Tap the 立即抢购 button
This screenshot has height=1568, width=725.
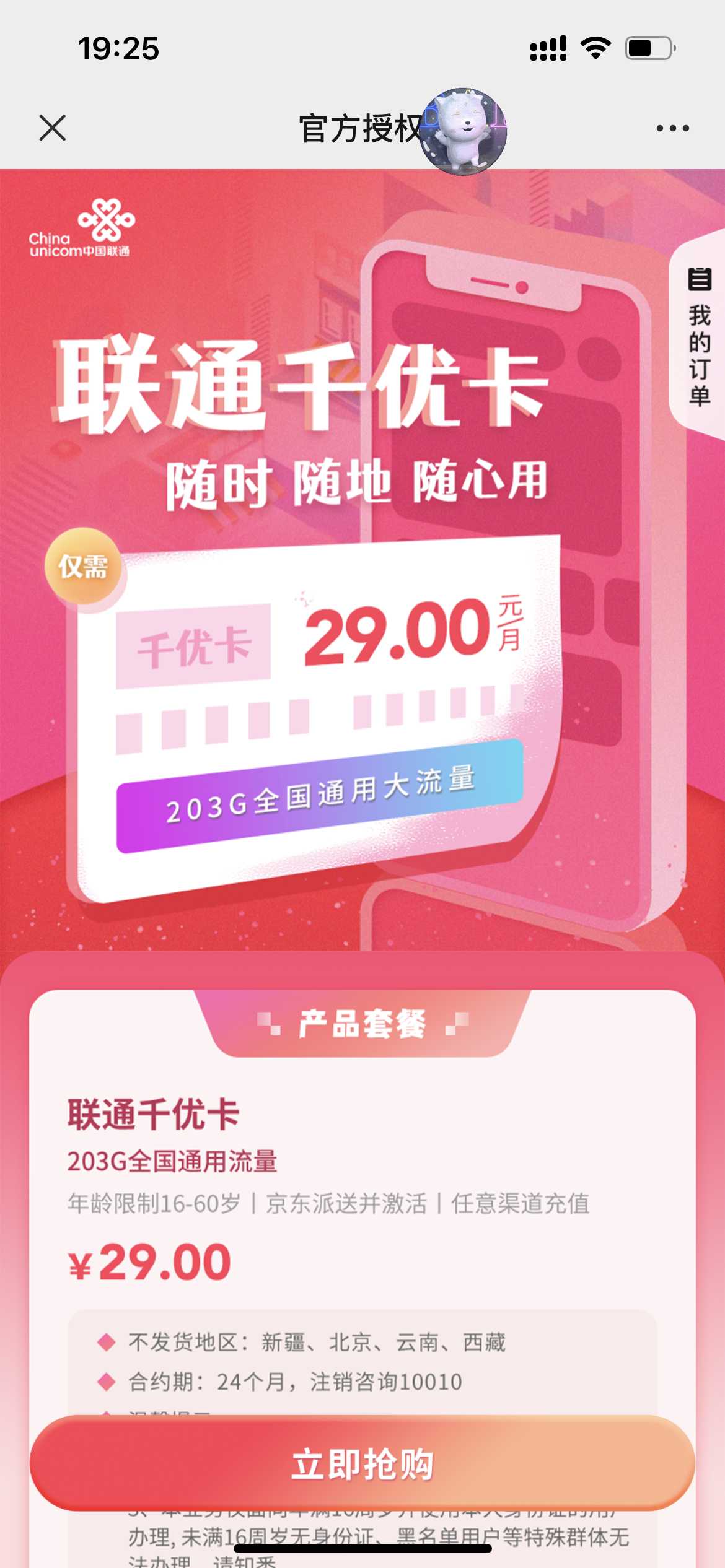pyautogui.click(x=362, y=1465)
